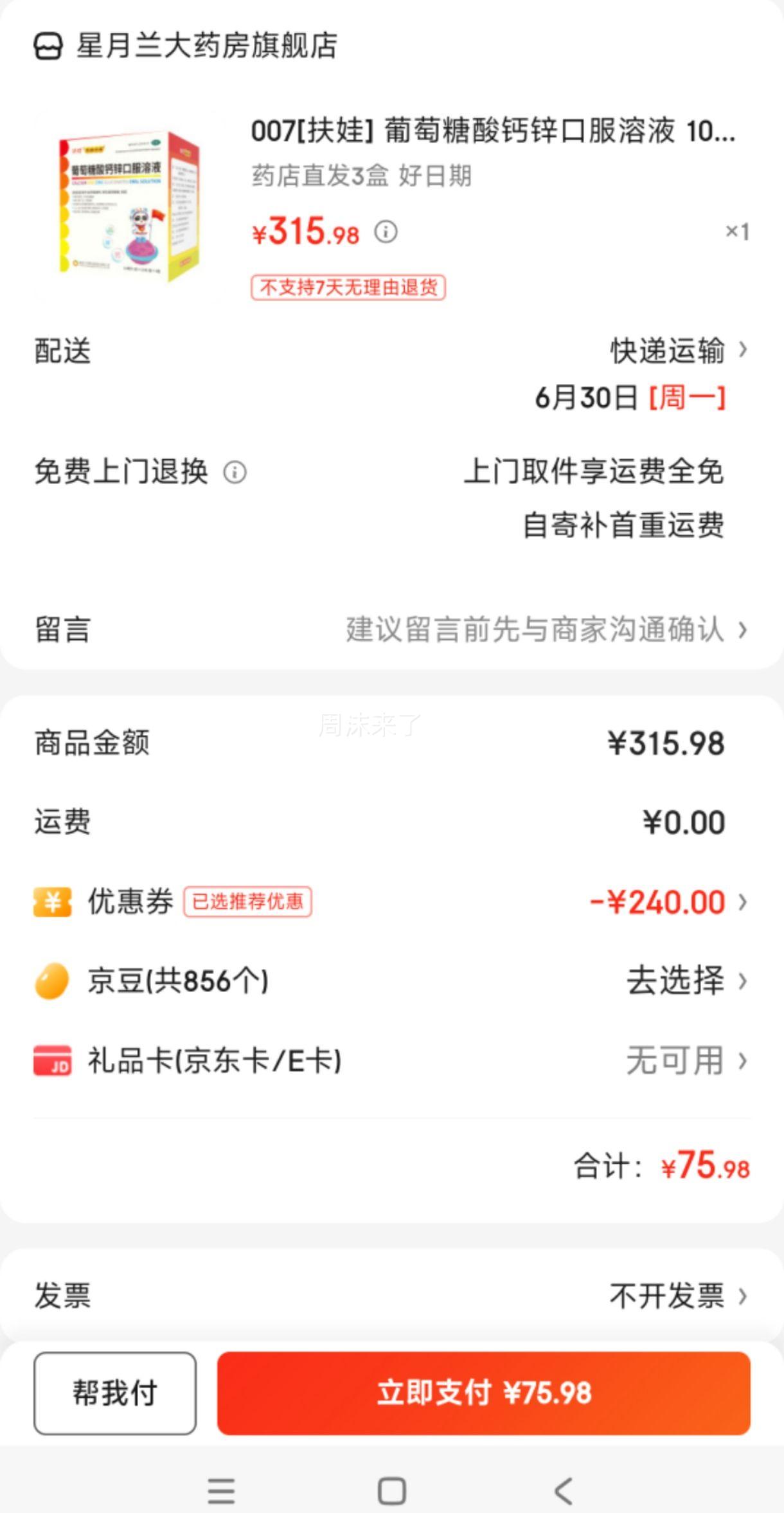
Task: Select 京豆 to use on this order
Action: [x=392, y=981]
